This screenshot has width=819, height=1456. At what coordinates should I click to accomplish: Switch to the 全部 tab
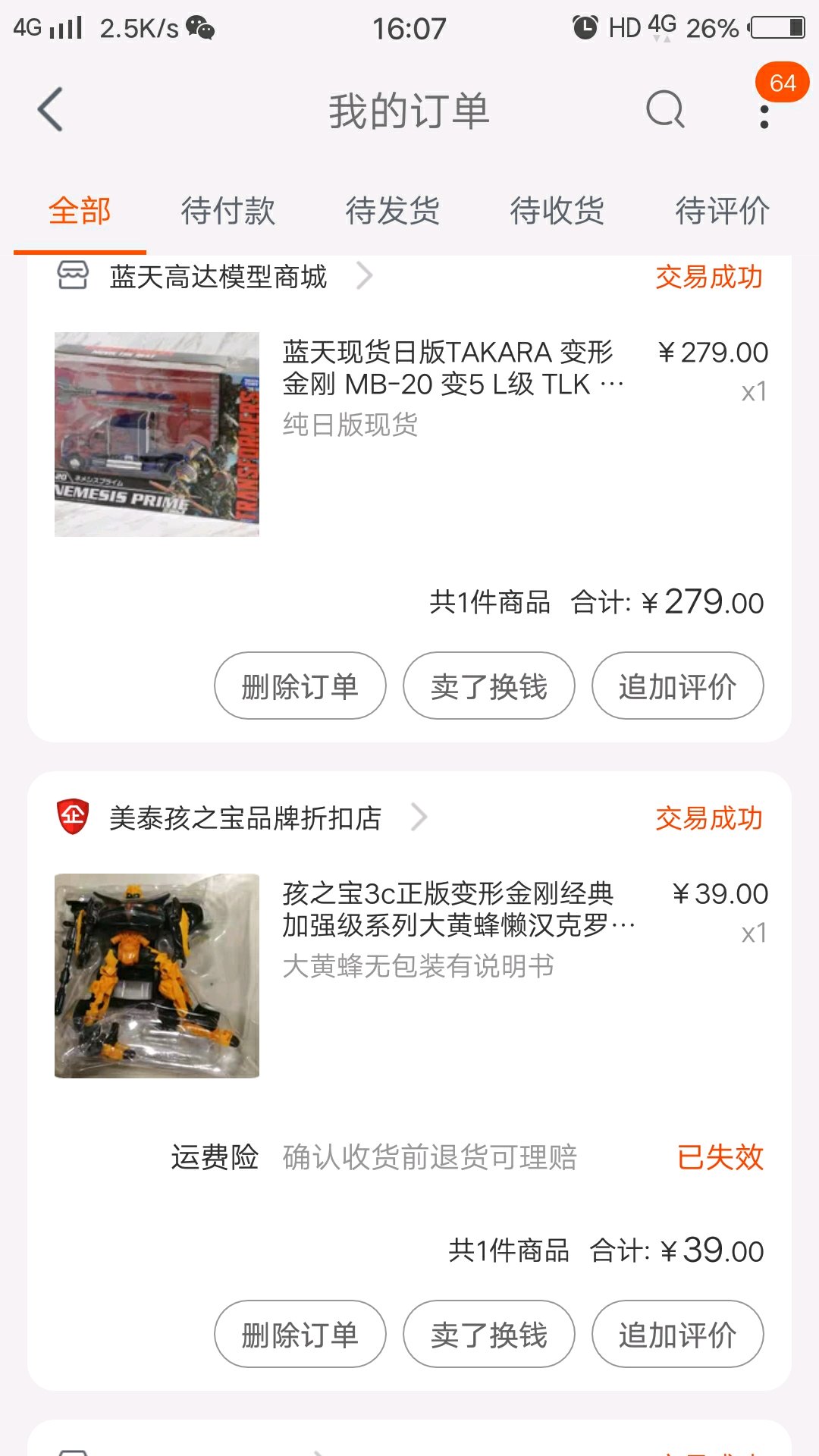[80, 211]
